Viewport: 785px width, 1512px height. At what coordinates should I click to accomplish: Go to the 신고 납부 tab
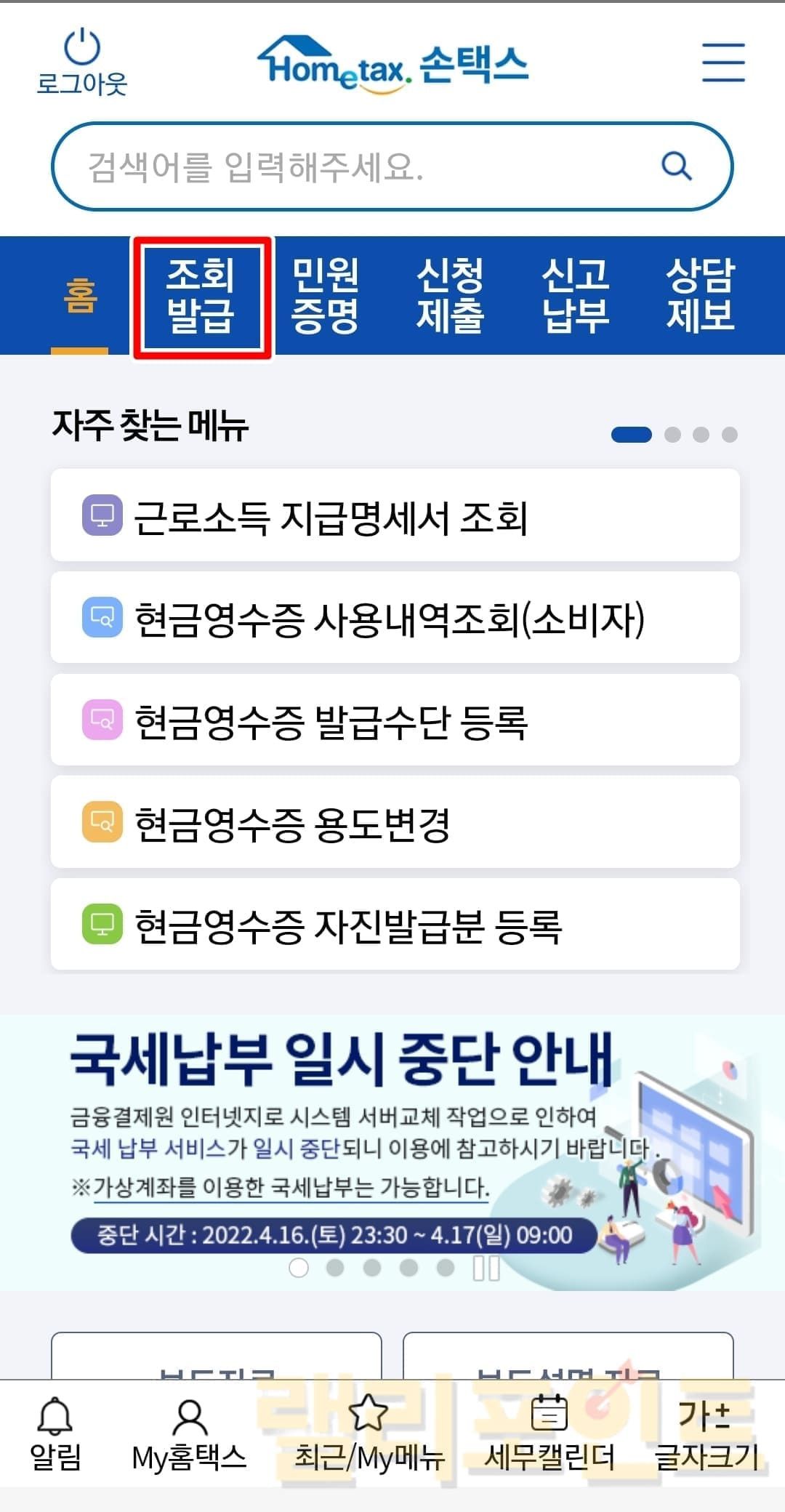click(x=575, y=296)
